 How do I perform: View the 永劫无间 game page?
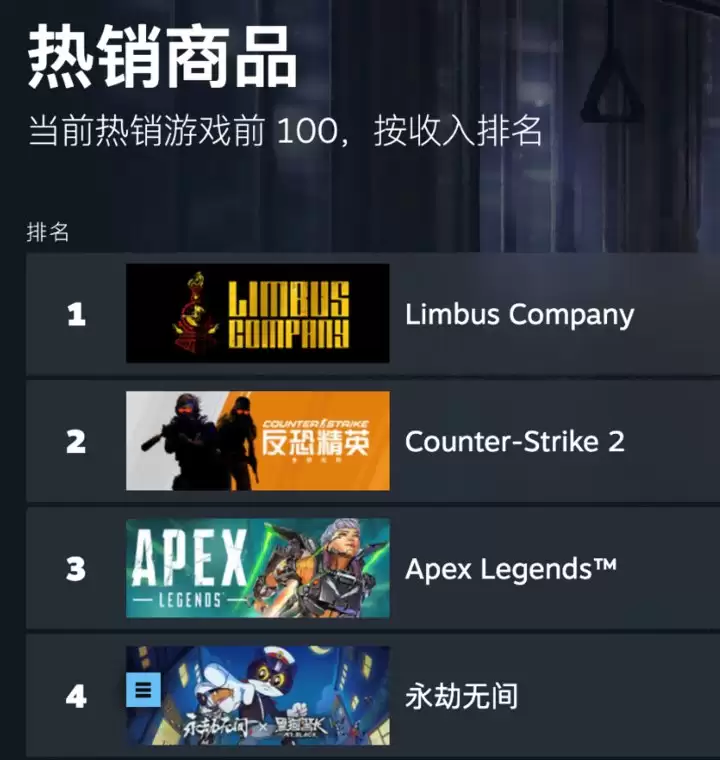click(x=462, y=695)
